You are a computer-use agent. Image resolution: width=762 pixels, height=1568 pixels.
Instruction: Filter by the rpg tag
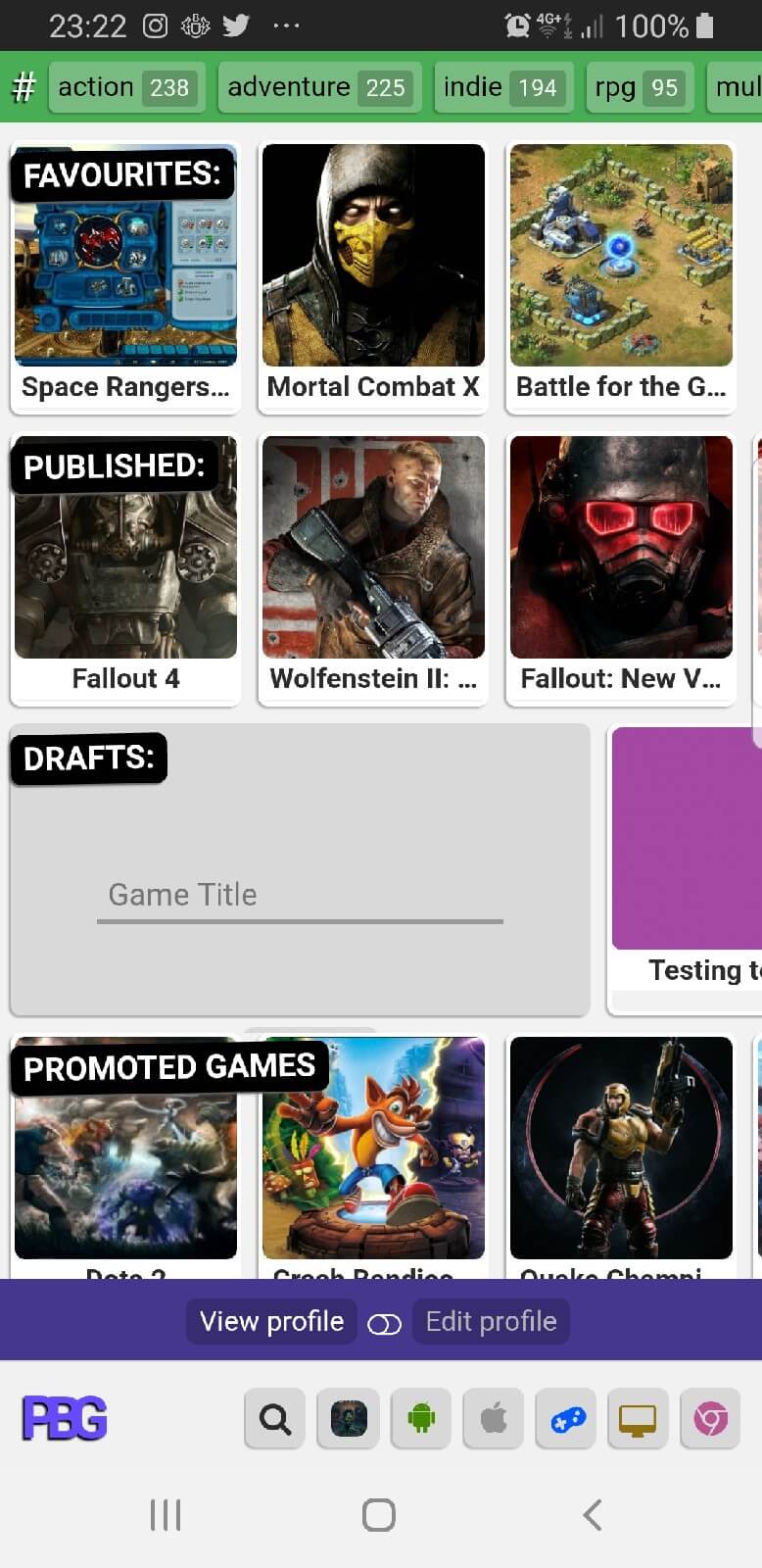639,87
